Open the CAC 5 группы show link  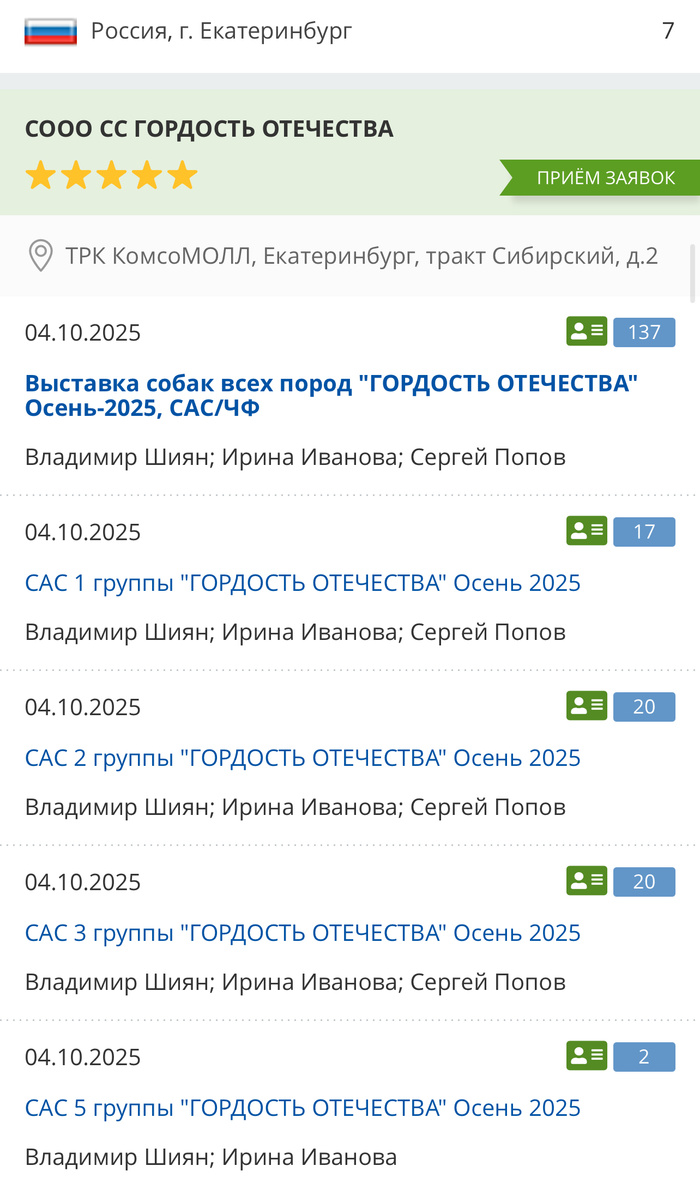(302, 1108)
